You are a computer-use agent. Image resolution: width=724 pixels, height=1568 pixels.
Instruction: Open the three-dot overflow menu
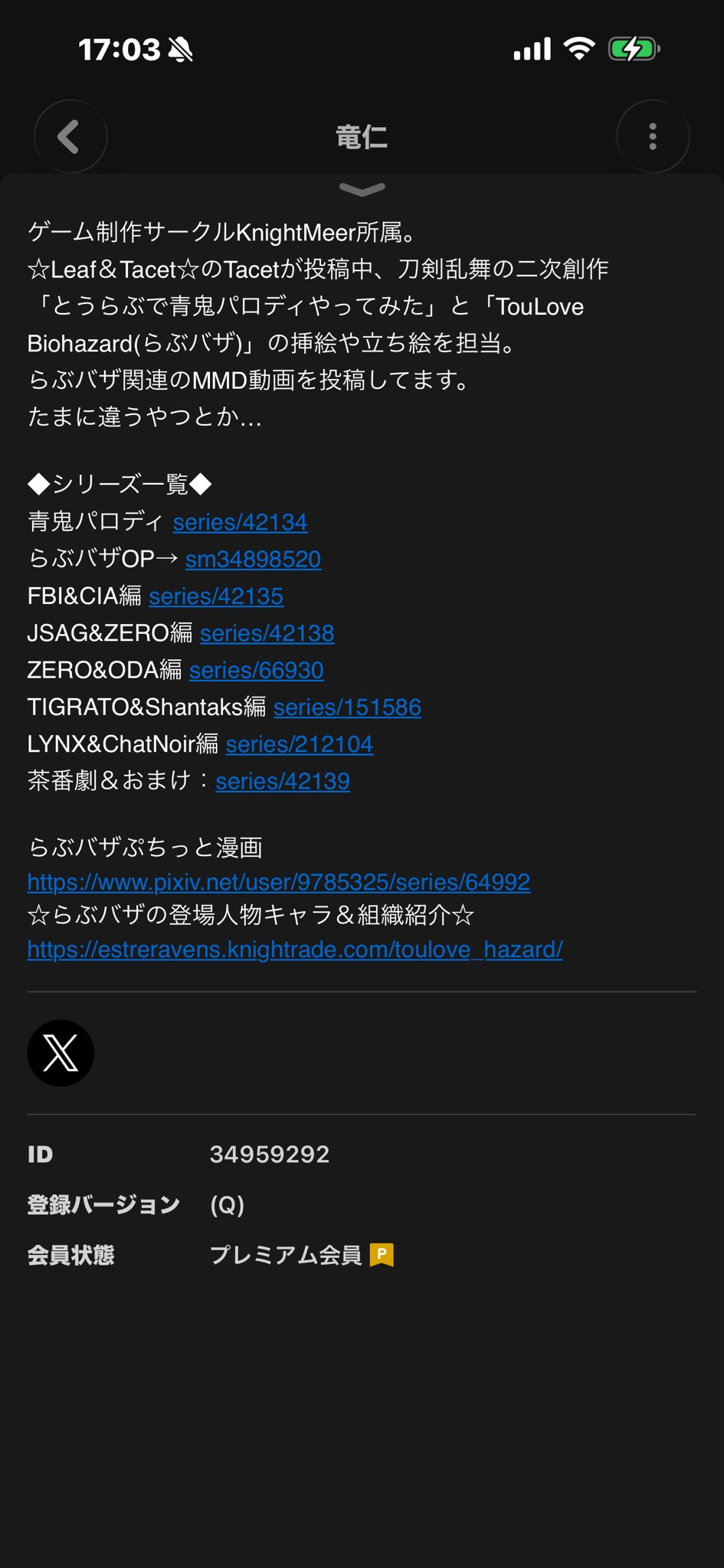(653, 137)
